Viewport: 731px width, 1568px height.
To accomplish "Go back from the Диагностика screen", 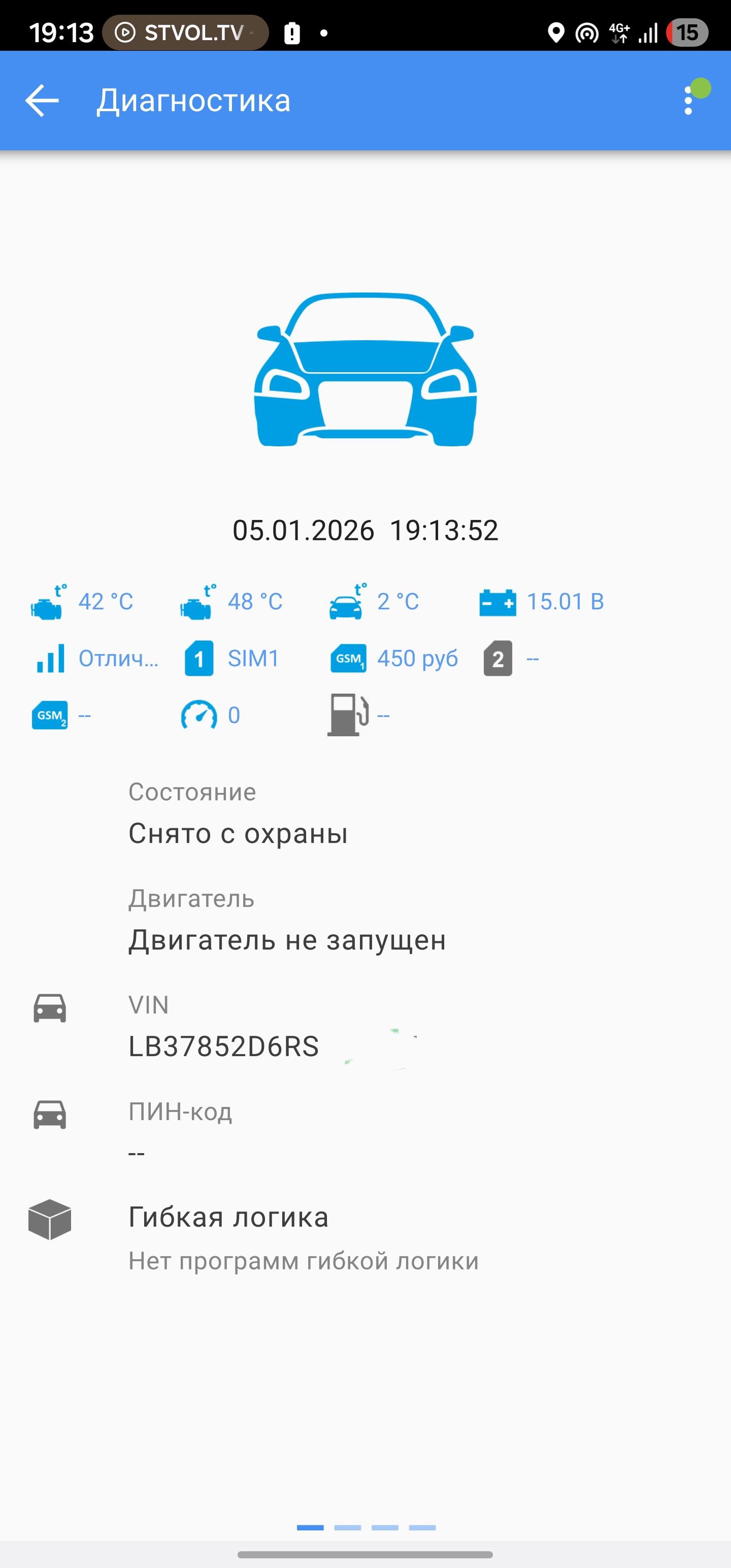I will pyautogui.click(x=42, y=101).
